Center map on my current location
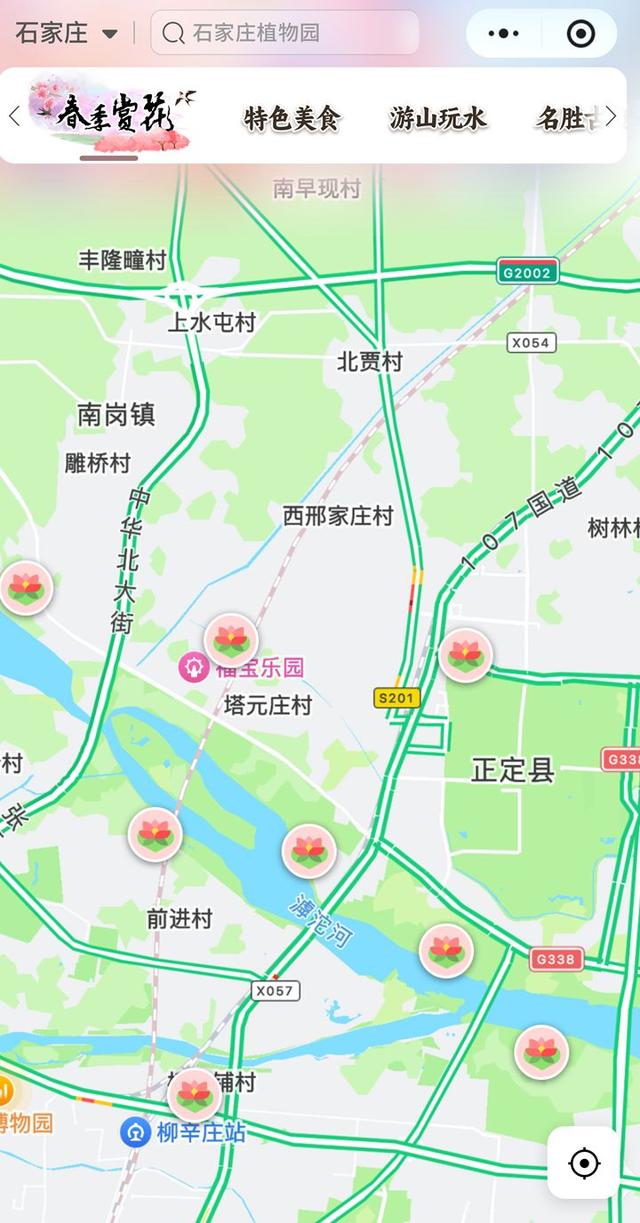The width and height of the screenshot is (640, 1223). (583, 1163)
